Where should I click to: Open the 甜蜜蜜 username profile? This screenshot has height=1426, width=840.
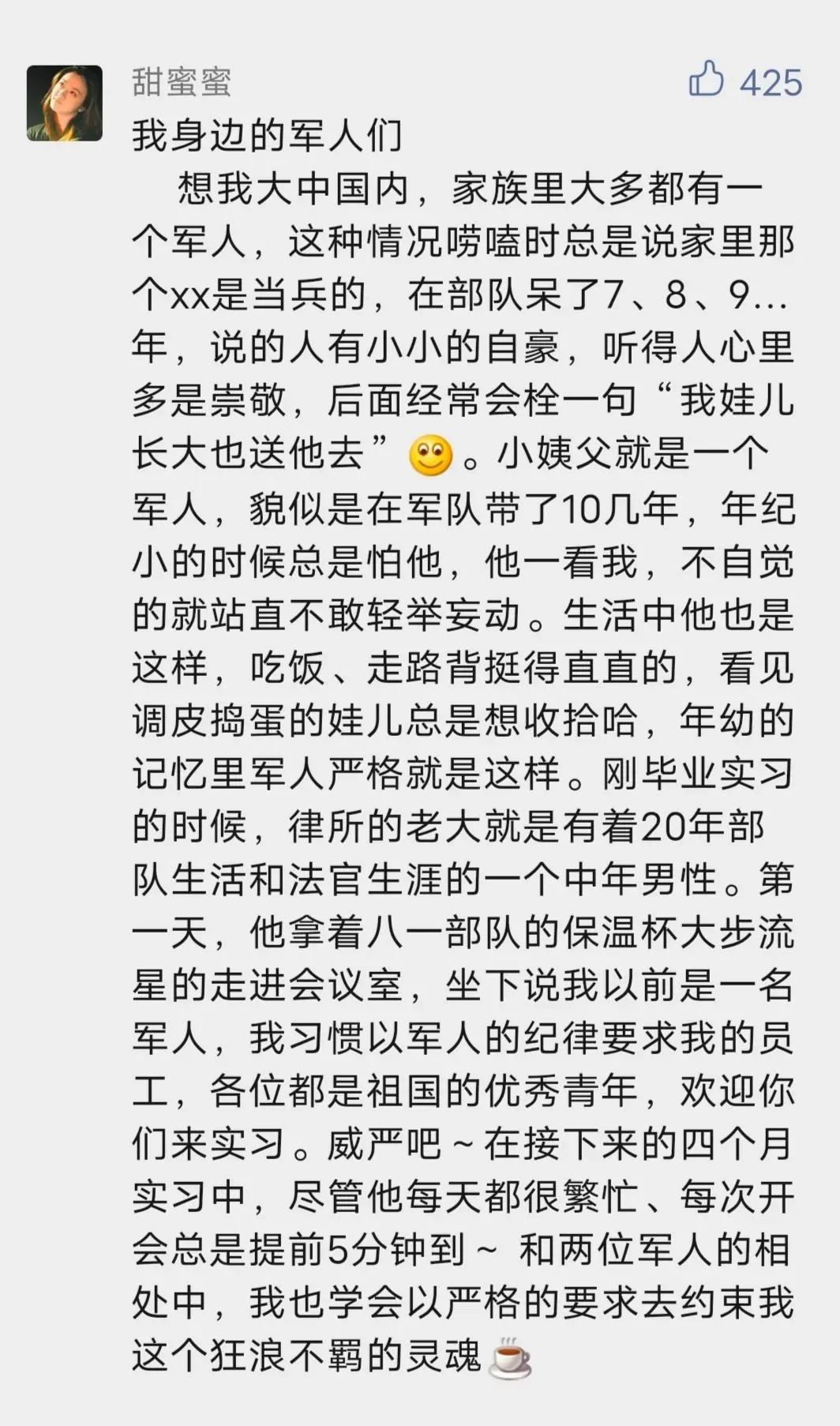click(182, 82)
